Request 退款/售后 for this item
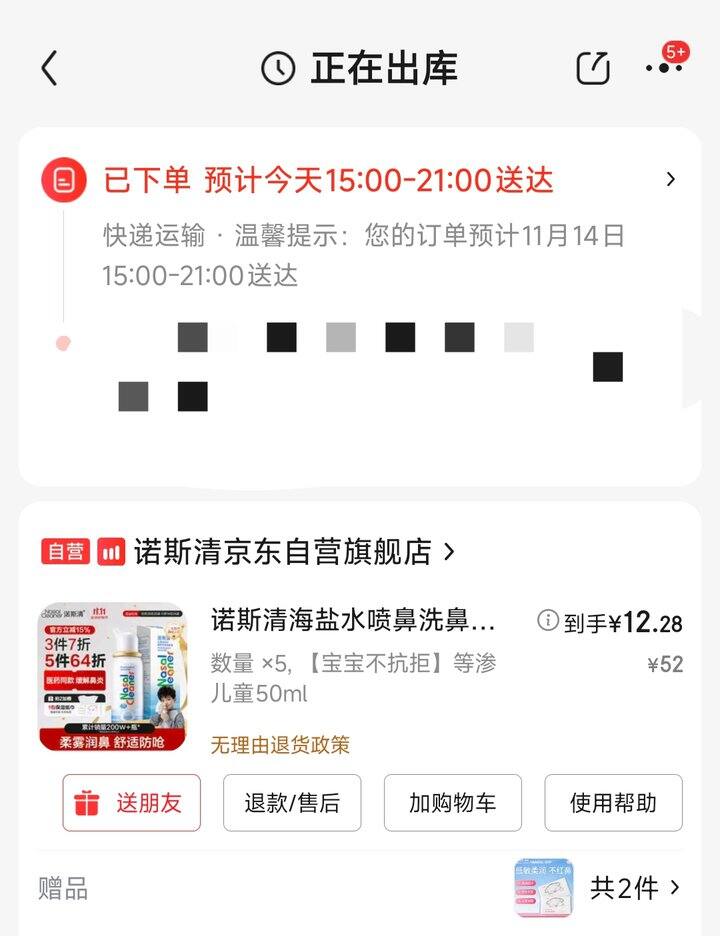This screenshot has height=936, width=720. (x=292, y=802)
